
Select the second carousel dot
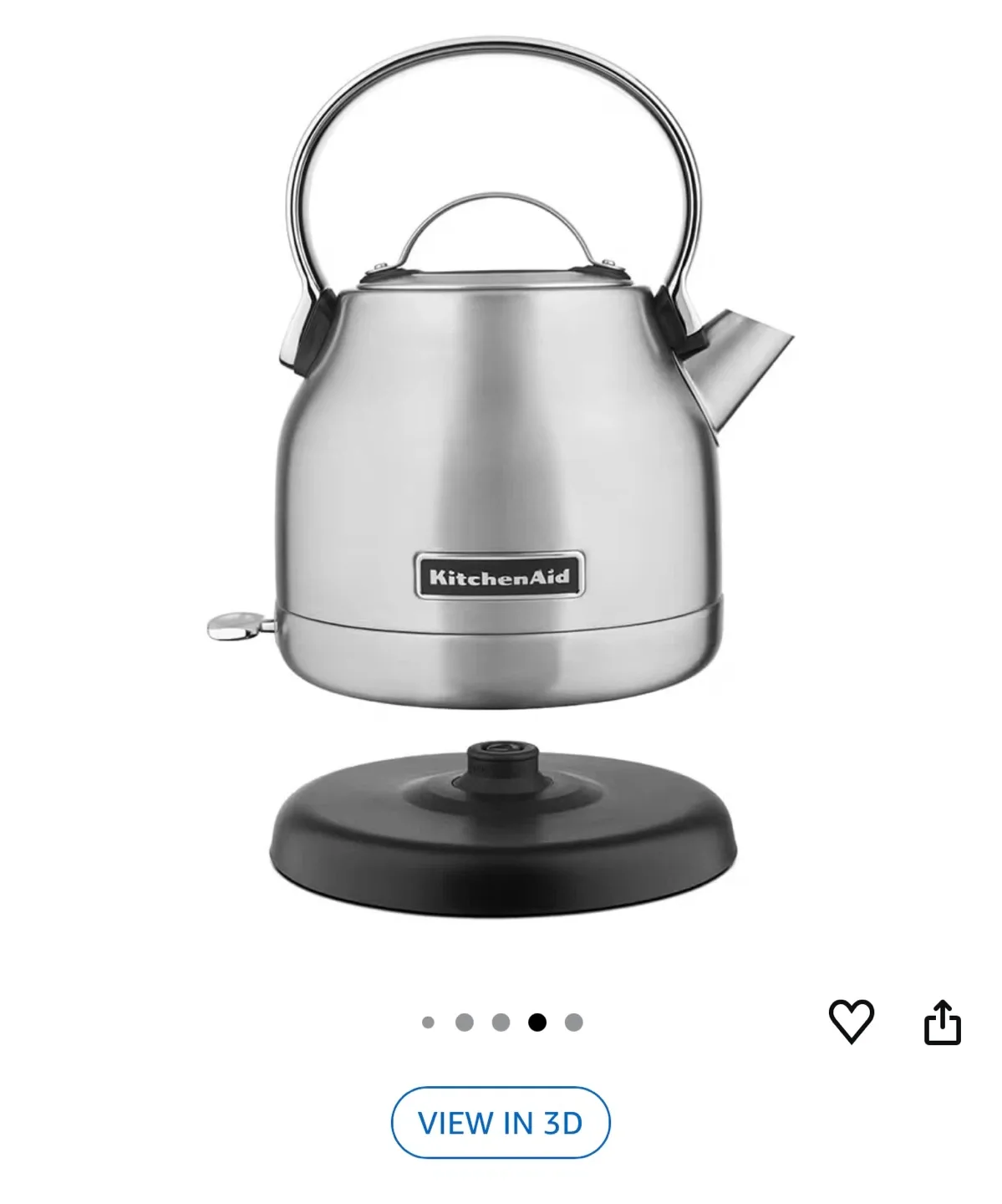tap(465, 1021)
